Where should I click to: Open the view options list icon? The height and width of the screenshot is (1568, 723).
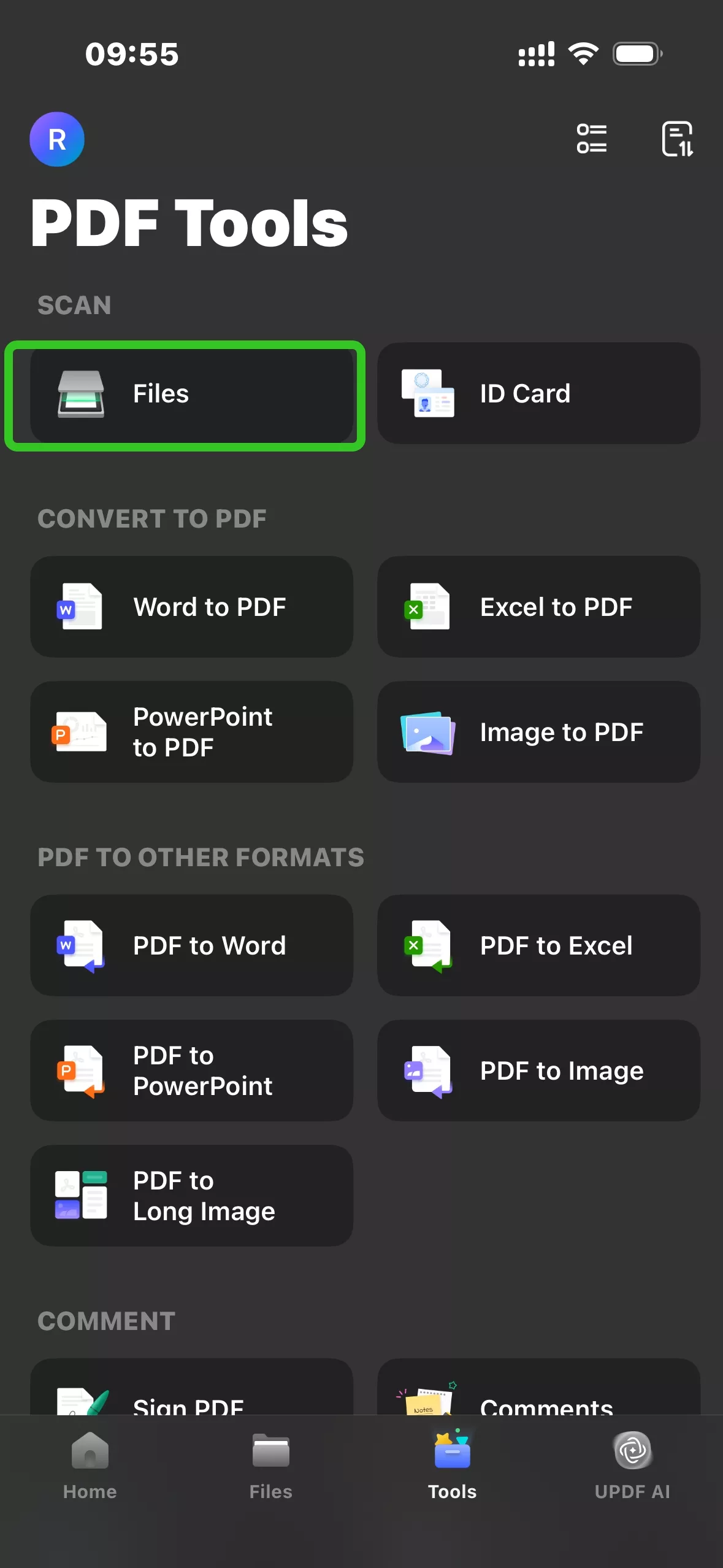[x=592, y=139]
